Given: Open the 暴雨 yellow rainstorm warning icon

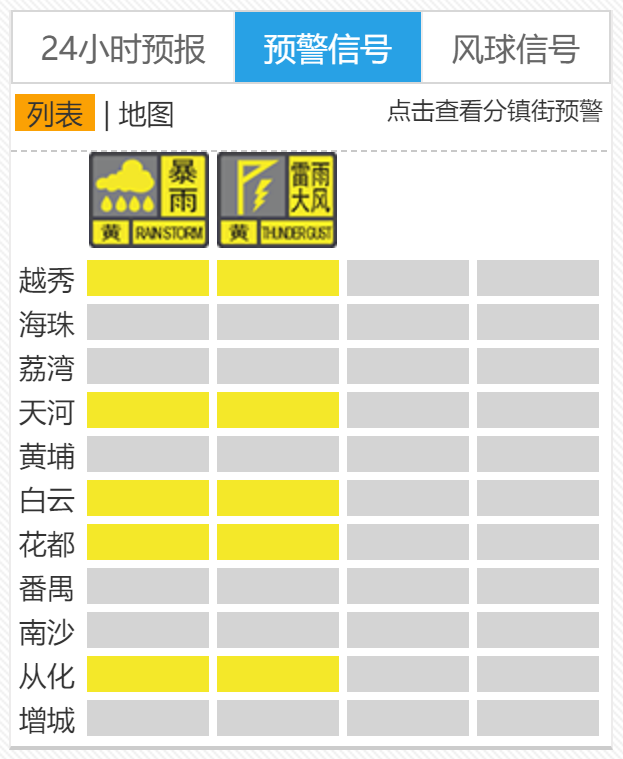Looking at the screenshot, I should 149,199.
